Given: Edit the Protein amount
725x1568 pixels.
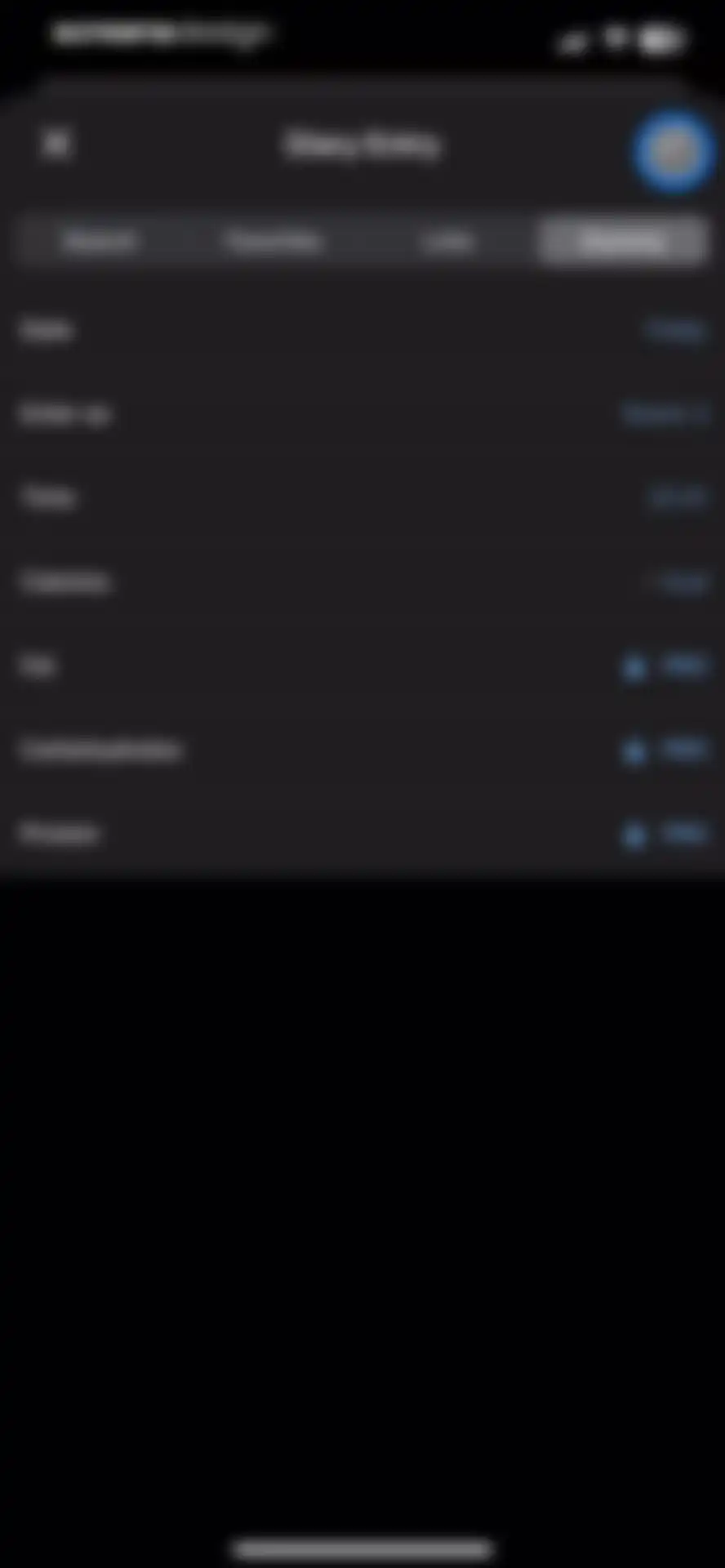Looking at the screenshot, I should [x=683, y=834].
